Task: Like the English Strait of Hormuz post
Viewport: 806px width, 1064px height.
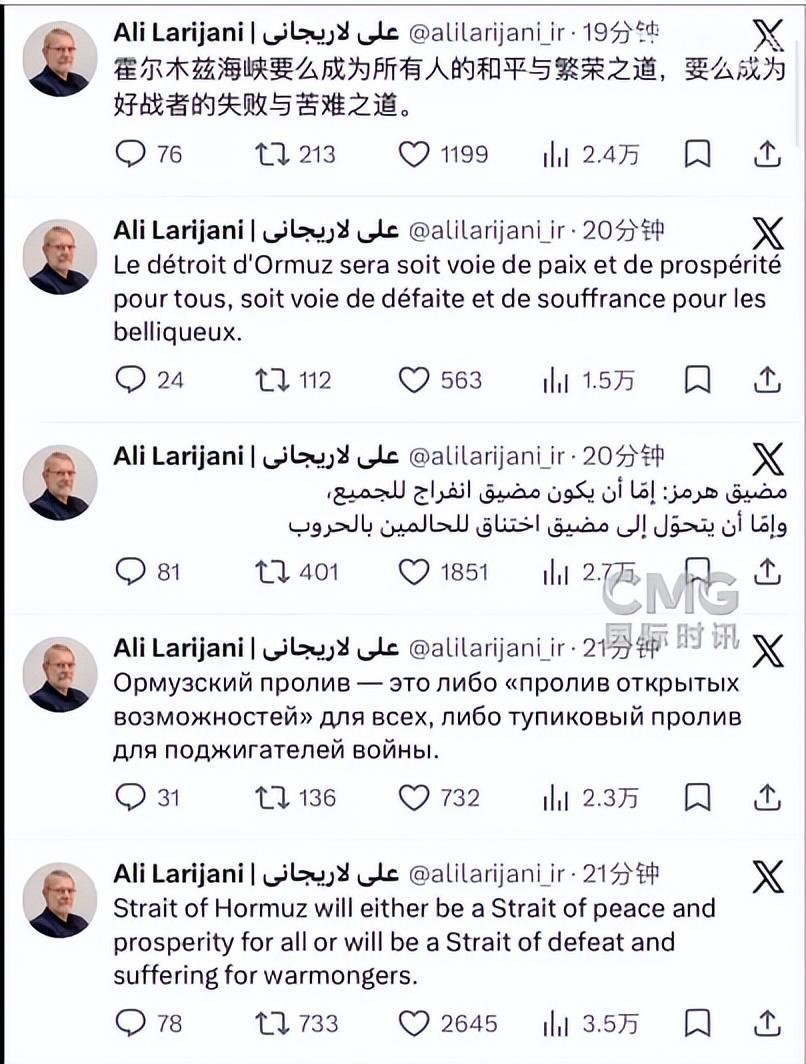Action: pyautogui.click(x=413, y=1023)
